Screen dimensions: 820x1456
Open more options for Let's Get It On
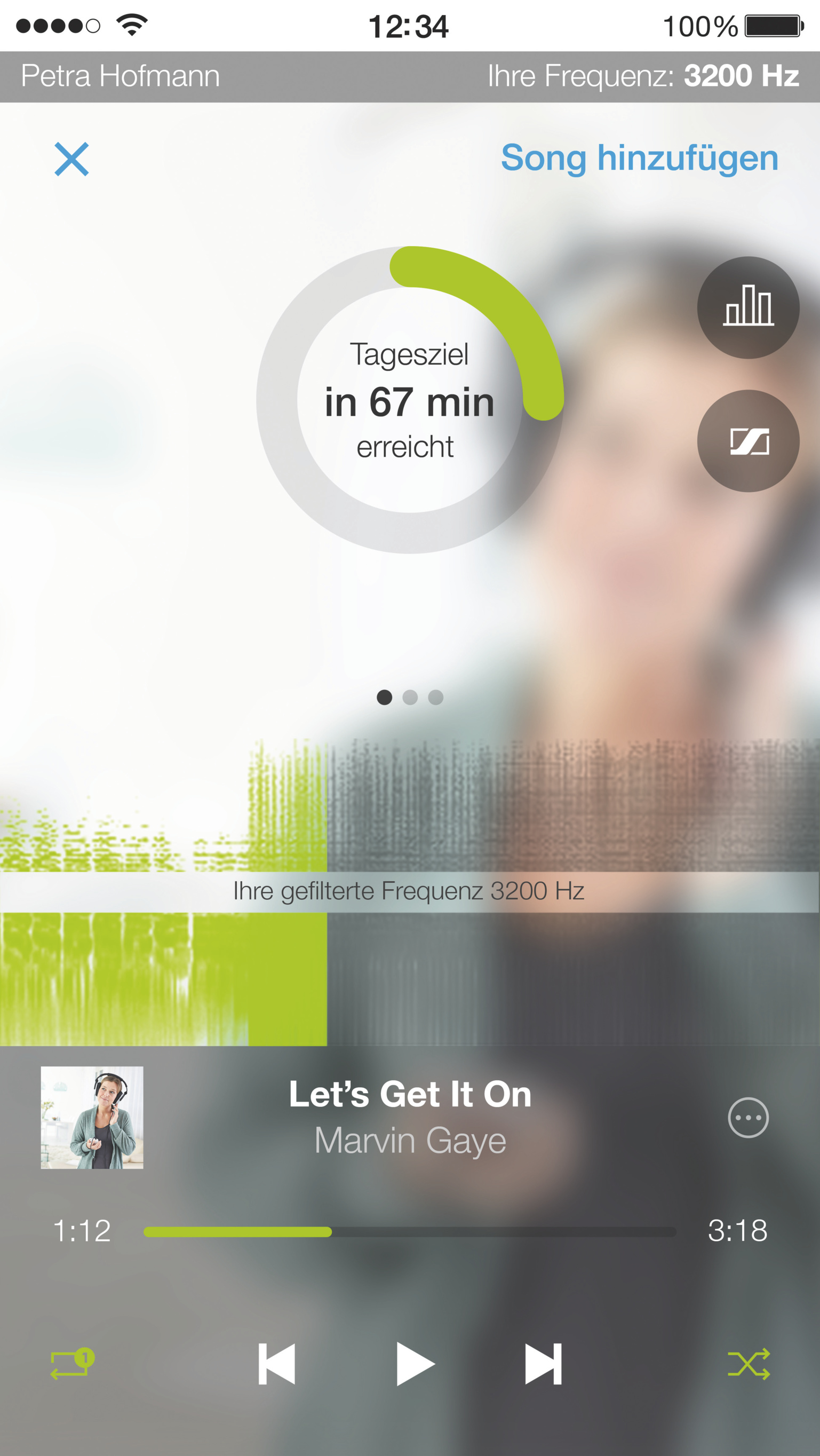[x=747, y=1118]
